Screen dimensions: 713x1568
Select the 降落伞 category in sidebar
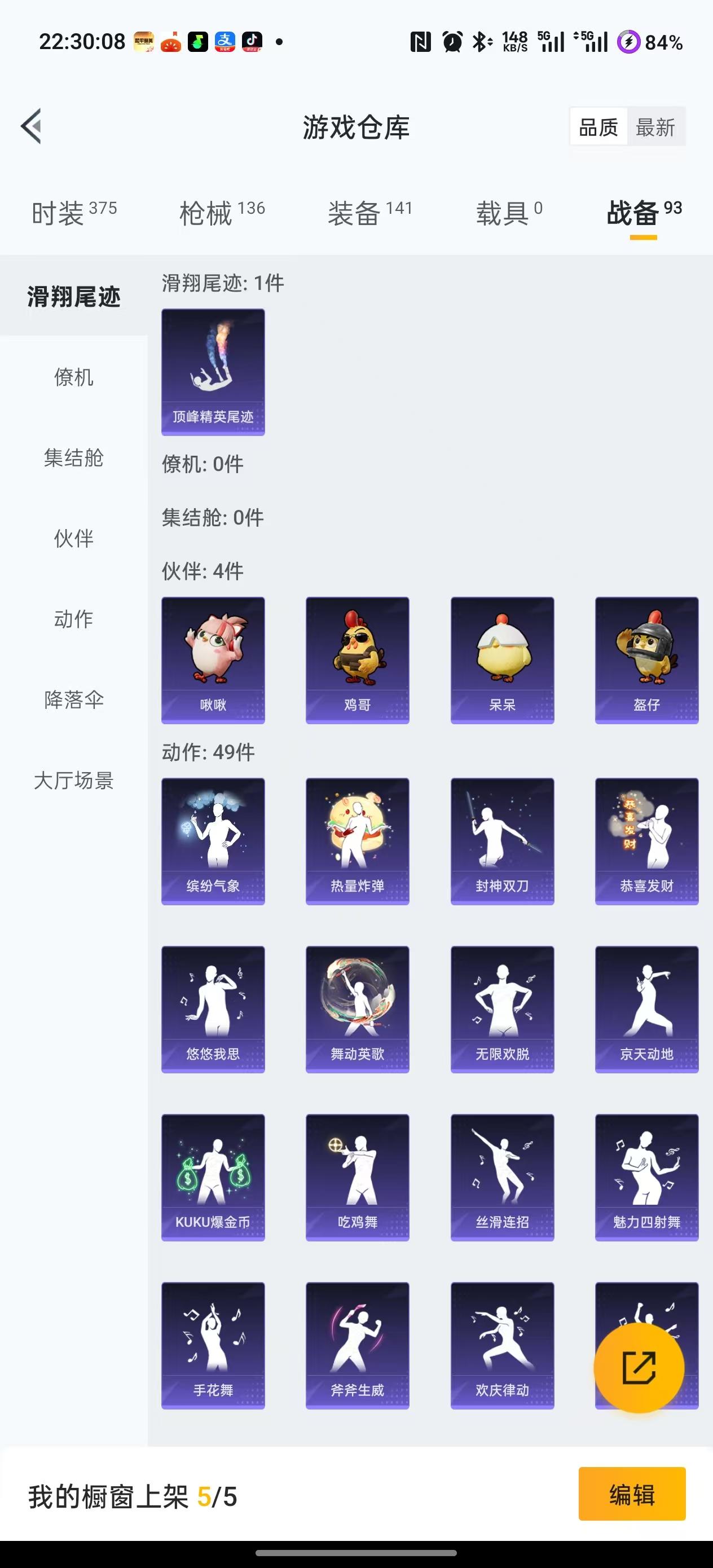point(73,700)
